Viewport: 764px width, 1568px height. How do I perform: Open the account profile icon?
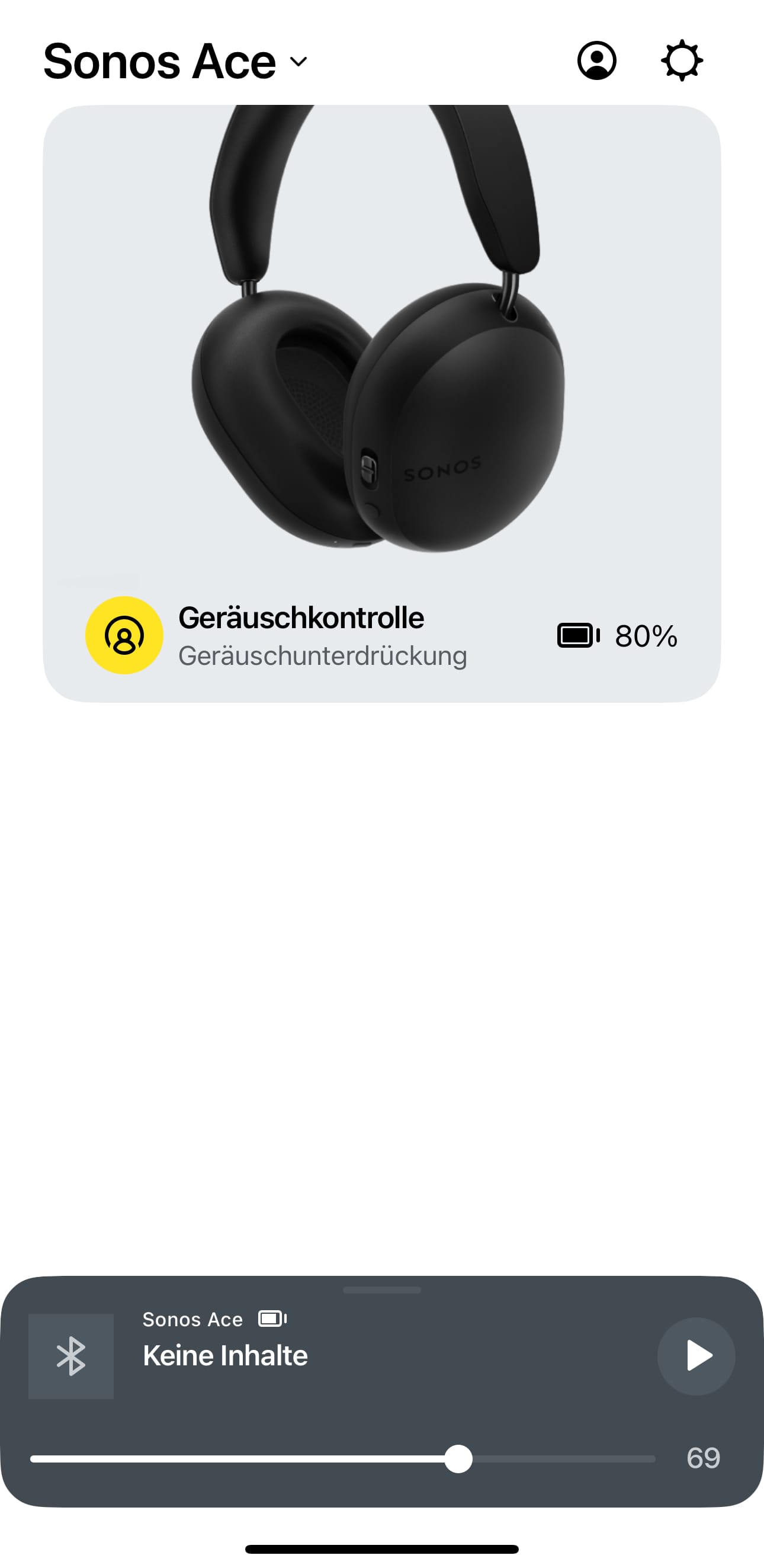coord(596,61)
